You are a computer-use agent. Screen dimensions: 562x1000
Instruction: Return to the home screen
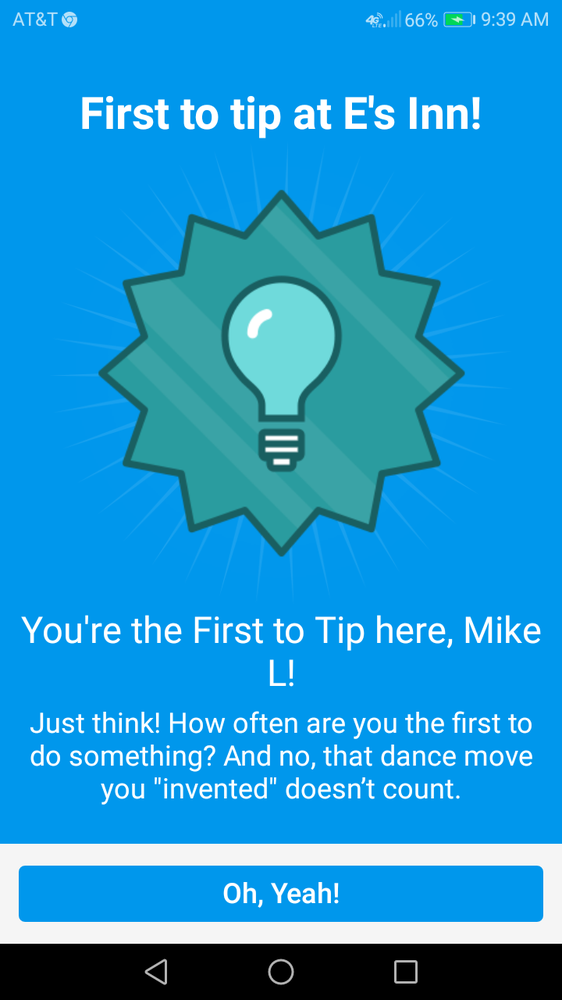click(281, 971)
